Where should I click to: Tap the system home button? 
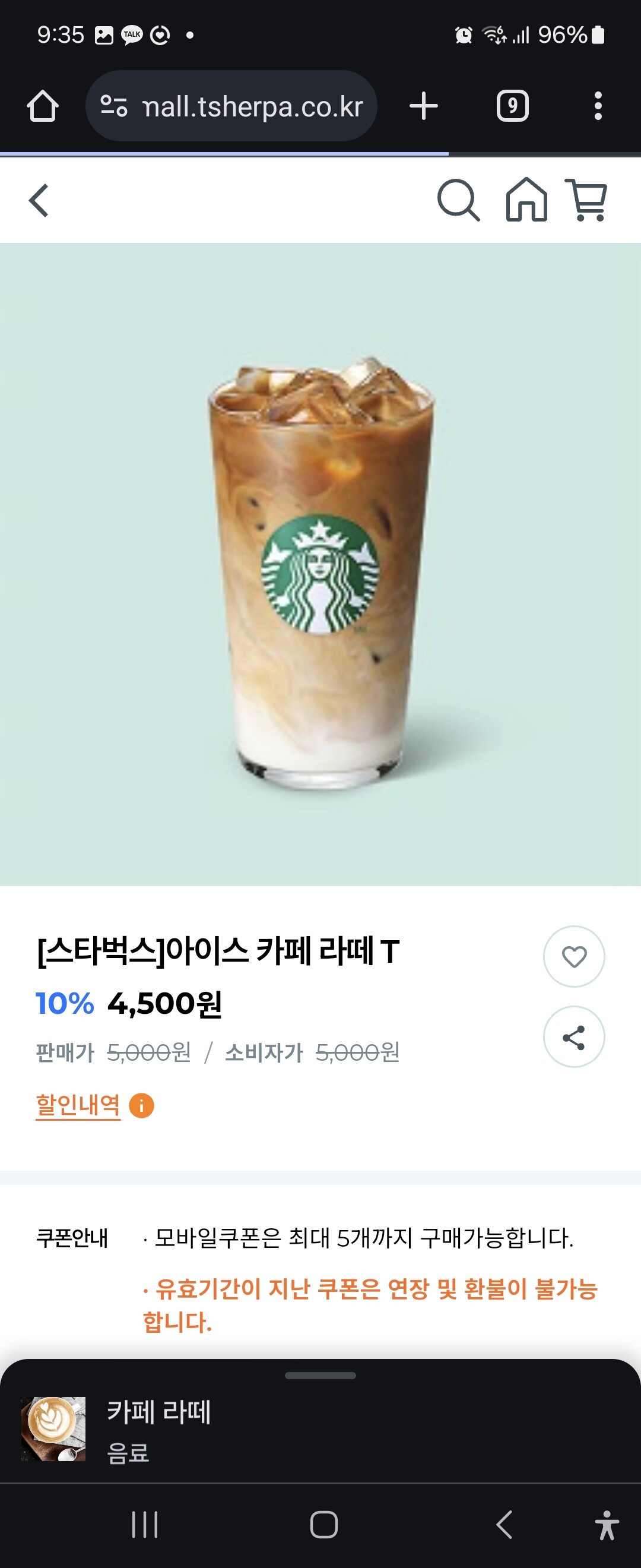coord(323,1525)
